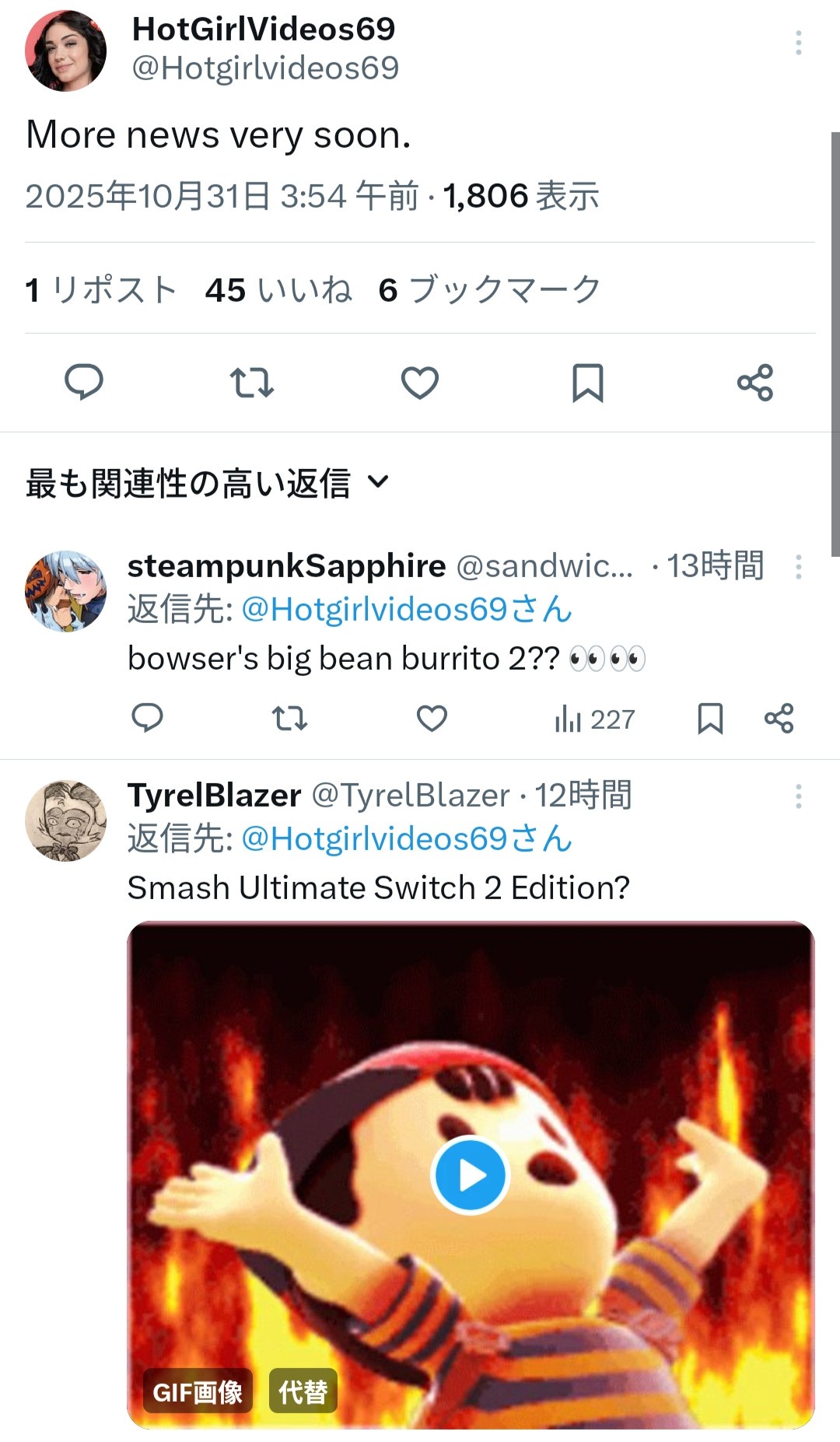This screenshot has height=1442, width=840.
Task: Share steampunkSapphire's reply
Action: [x=779, y=719]
